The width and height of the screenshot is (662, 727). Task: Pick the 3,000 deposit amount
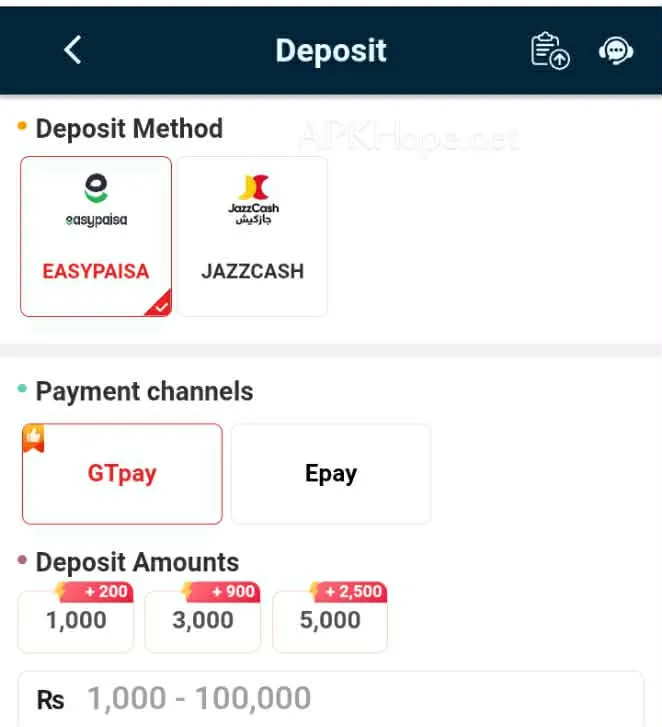point(203,620)
